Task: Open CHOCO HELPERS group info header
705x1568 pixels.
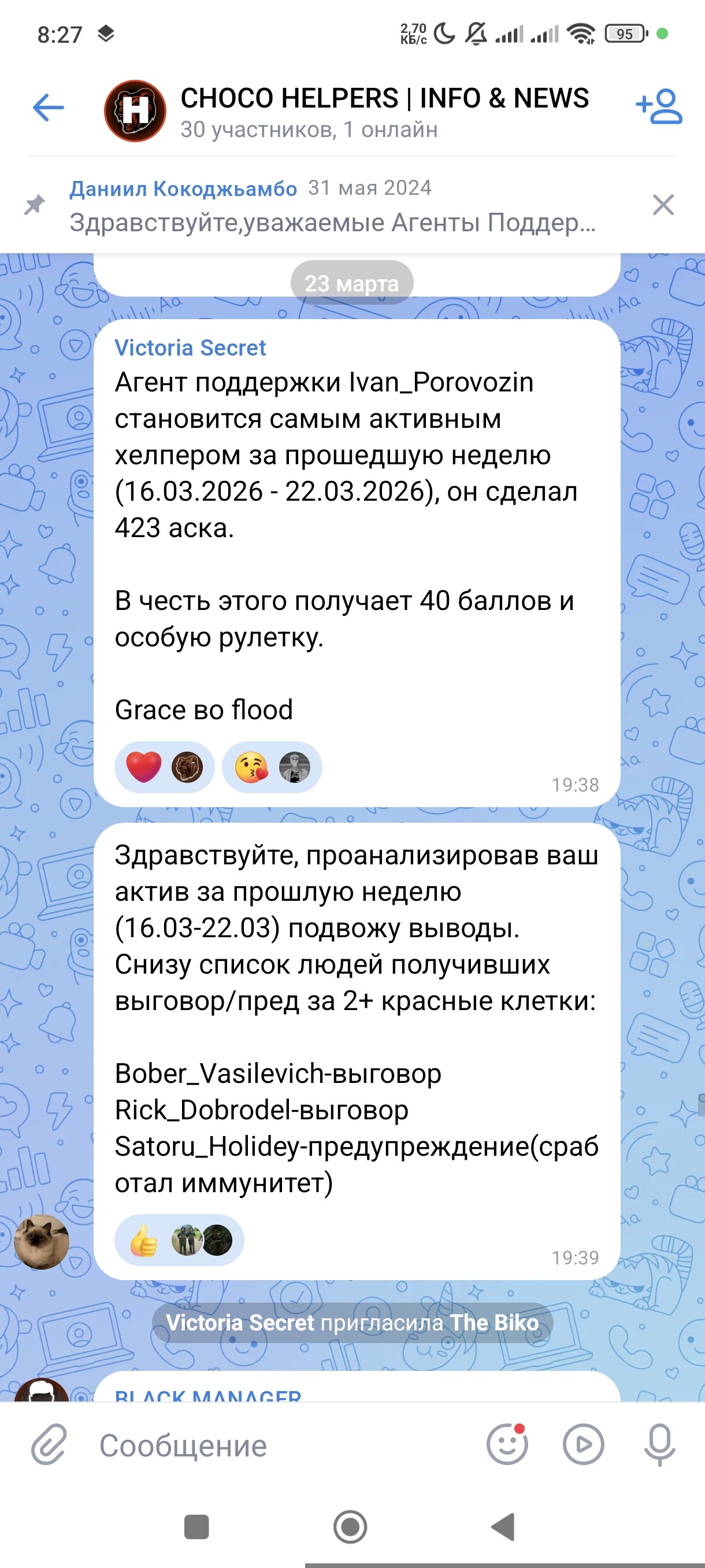Action: click(383, 112)
